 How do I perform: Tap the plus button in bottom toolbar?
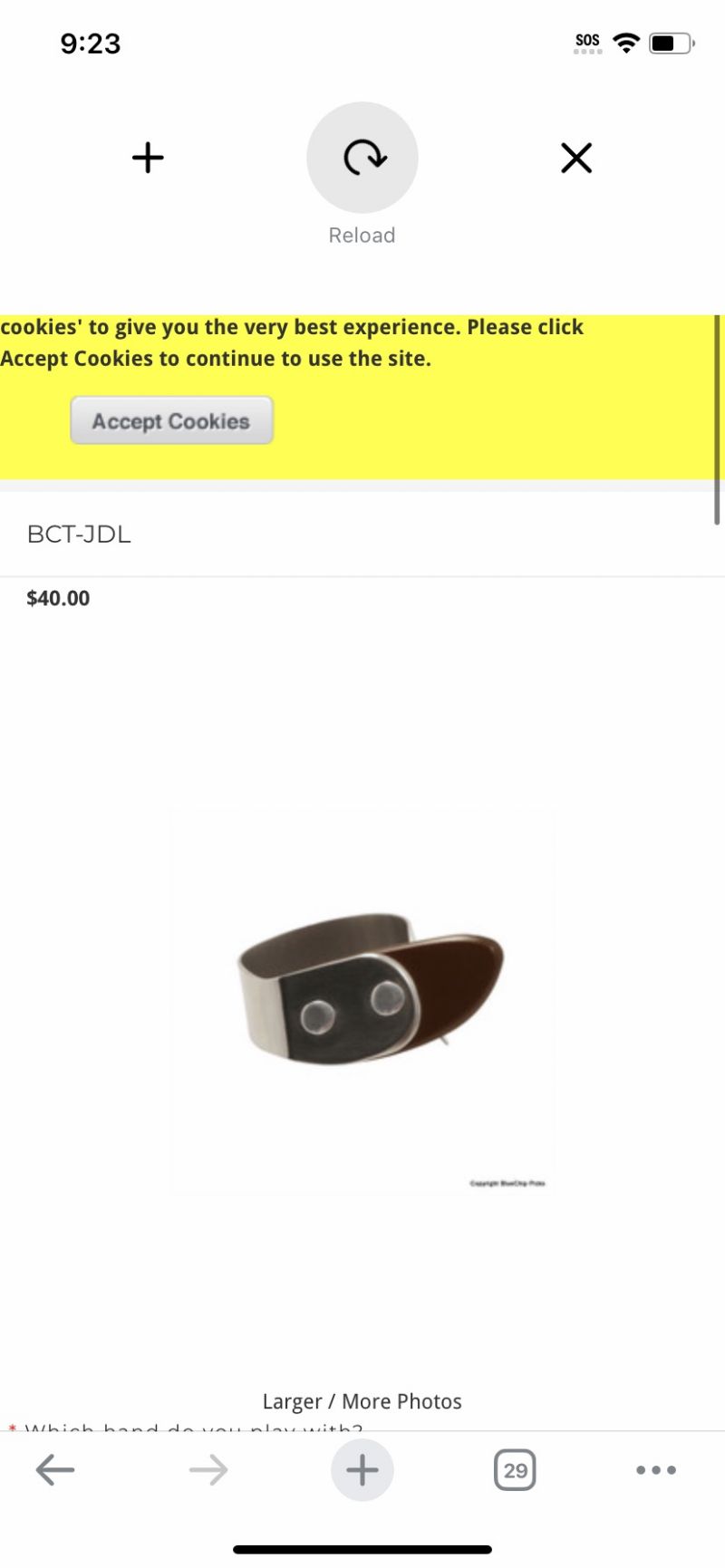(362, 1470)
